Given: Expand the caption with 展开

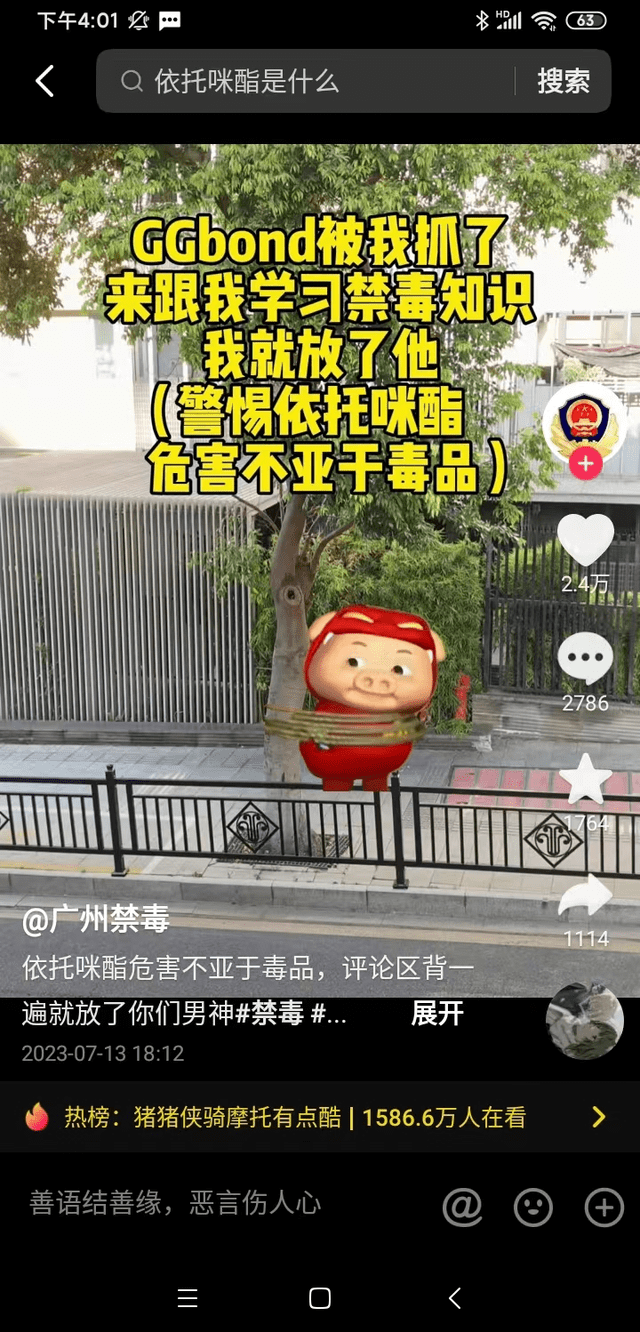Looking at the screenshot, I should pyautogui.click(x=437, y=1013).
